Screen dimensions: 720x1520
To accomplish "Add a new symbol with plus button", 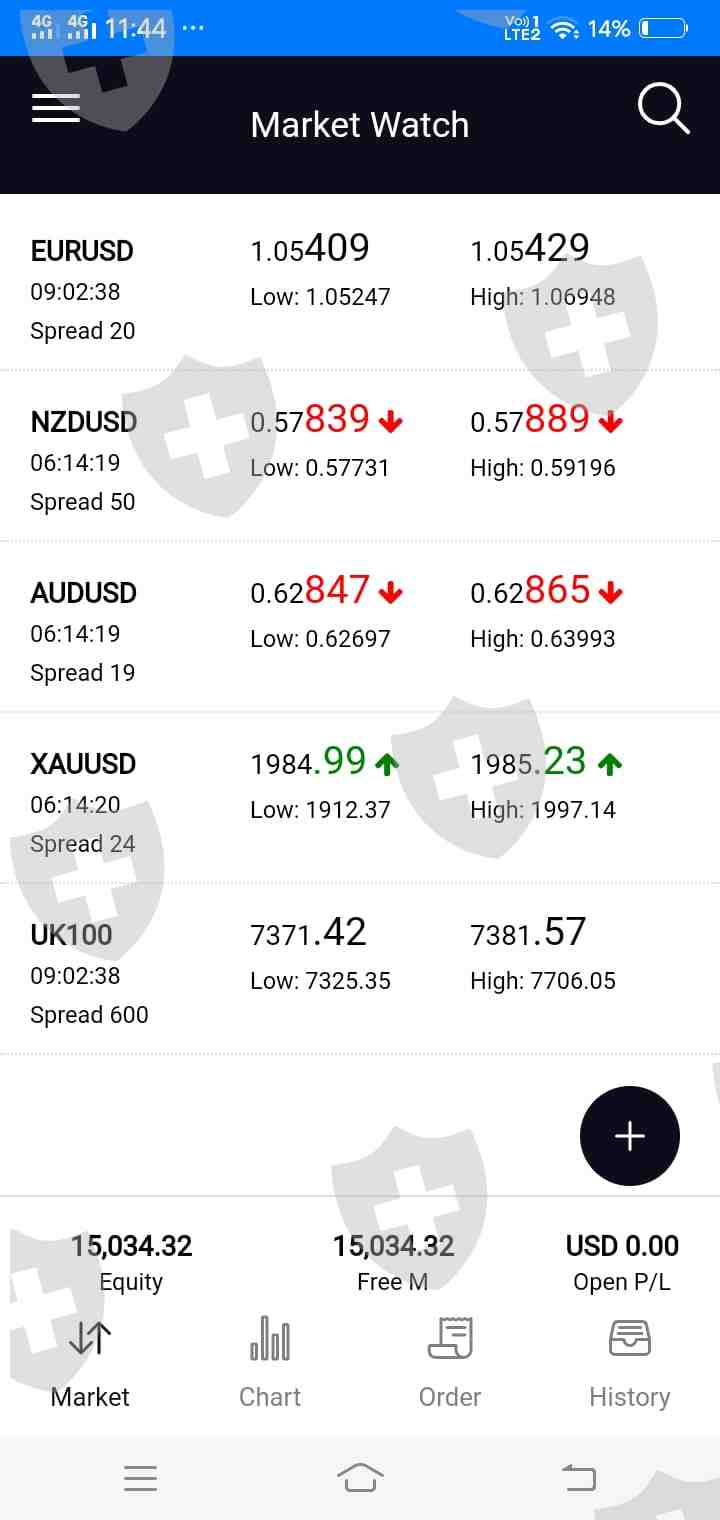I will point(629,1136).
